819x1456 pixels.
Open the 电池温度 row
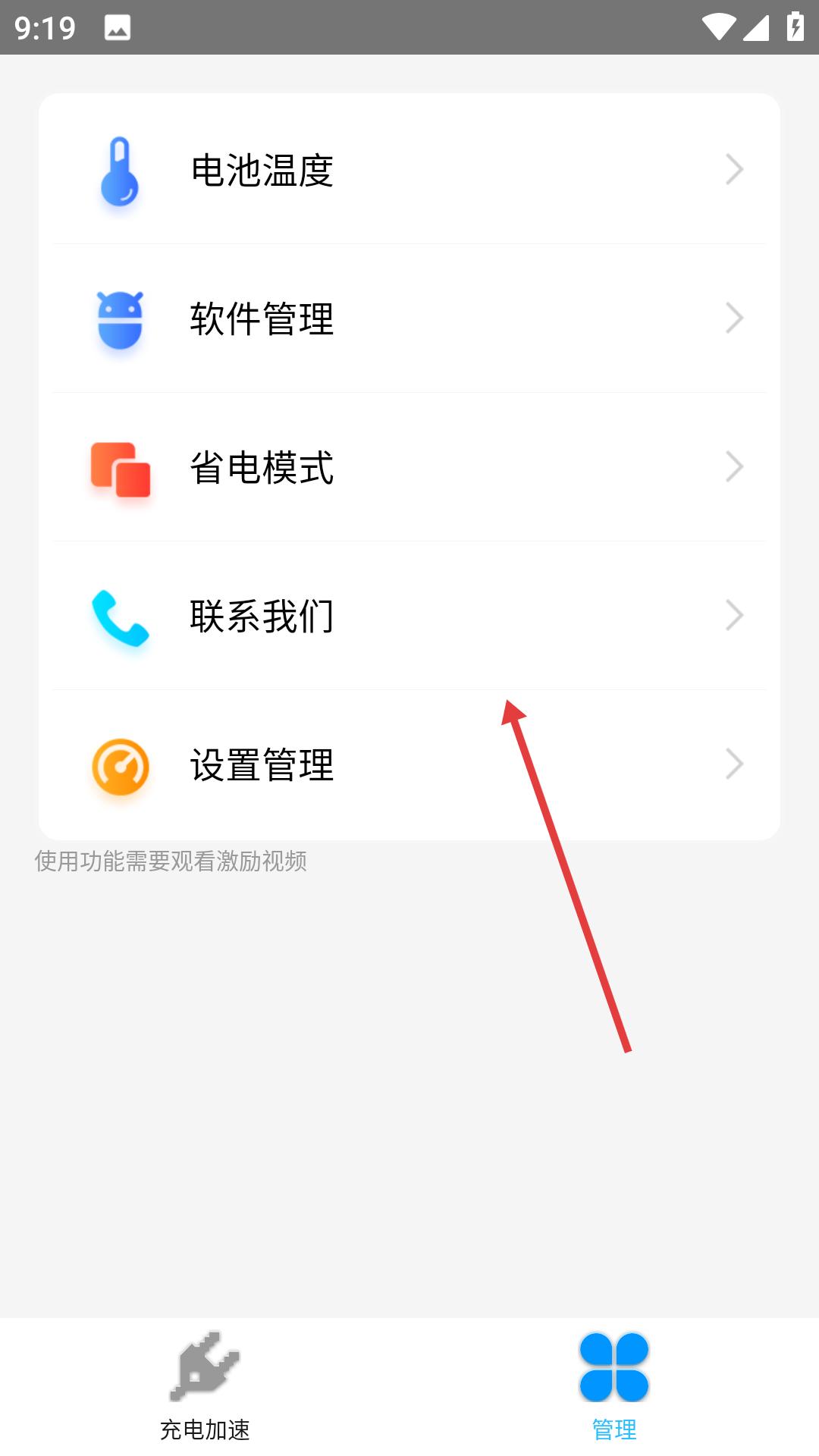(409, 170)
